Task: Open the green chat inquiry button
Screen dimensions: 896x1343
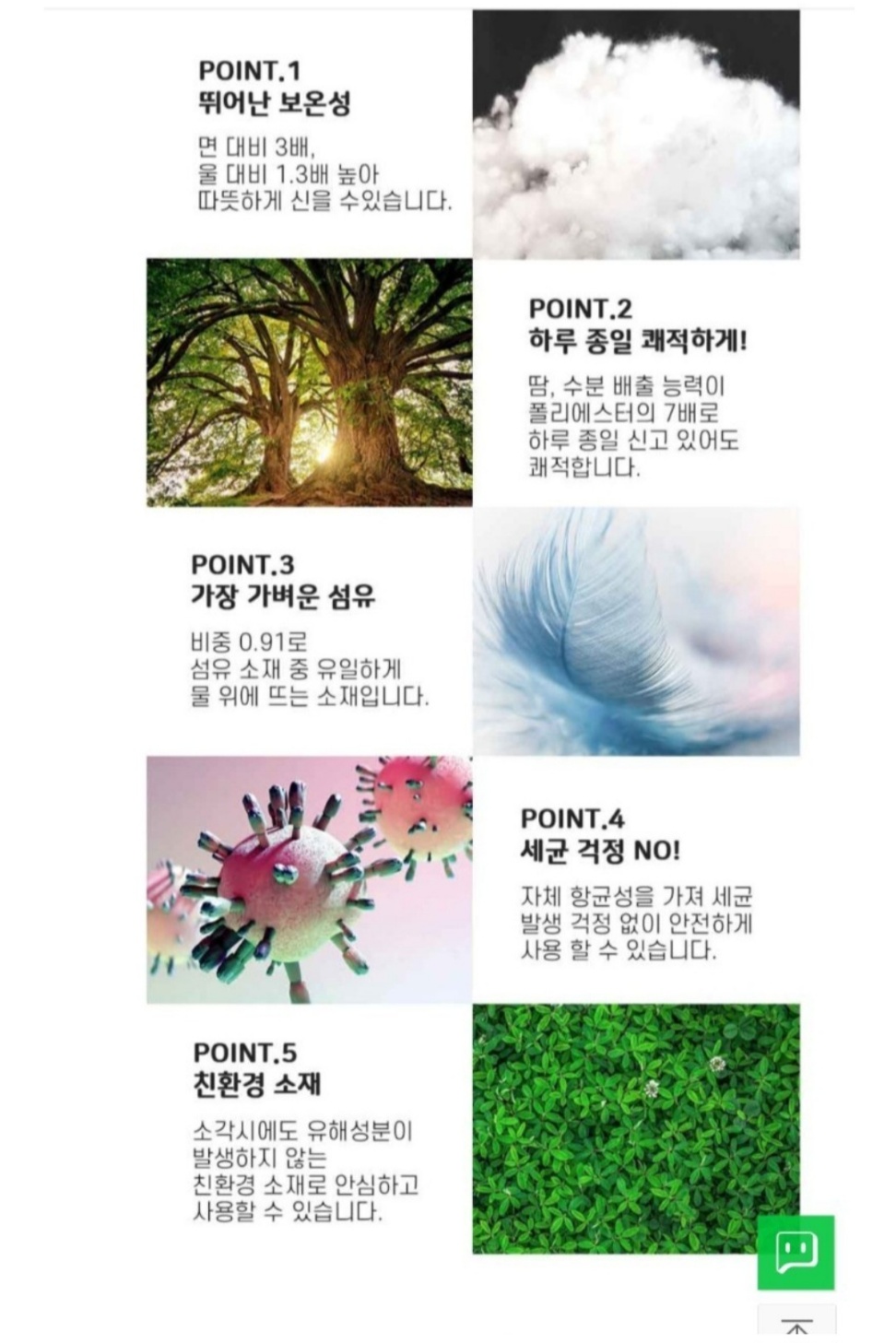Action: (x=796, y=1252)
